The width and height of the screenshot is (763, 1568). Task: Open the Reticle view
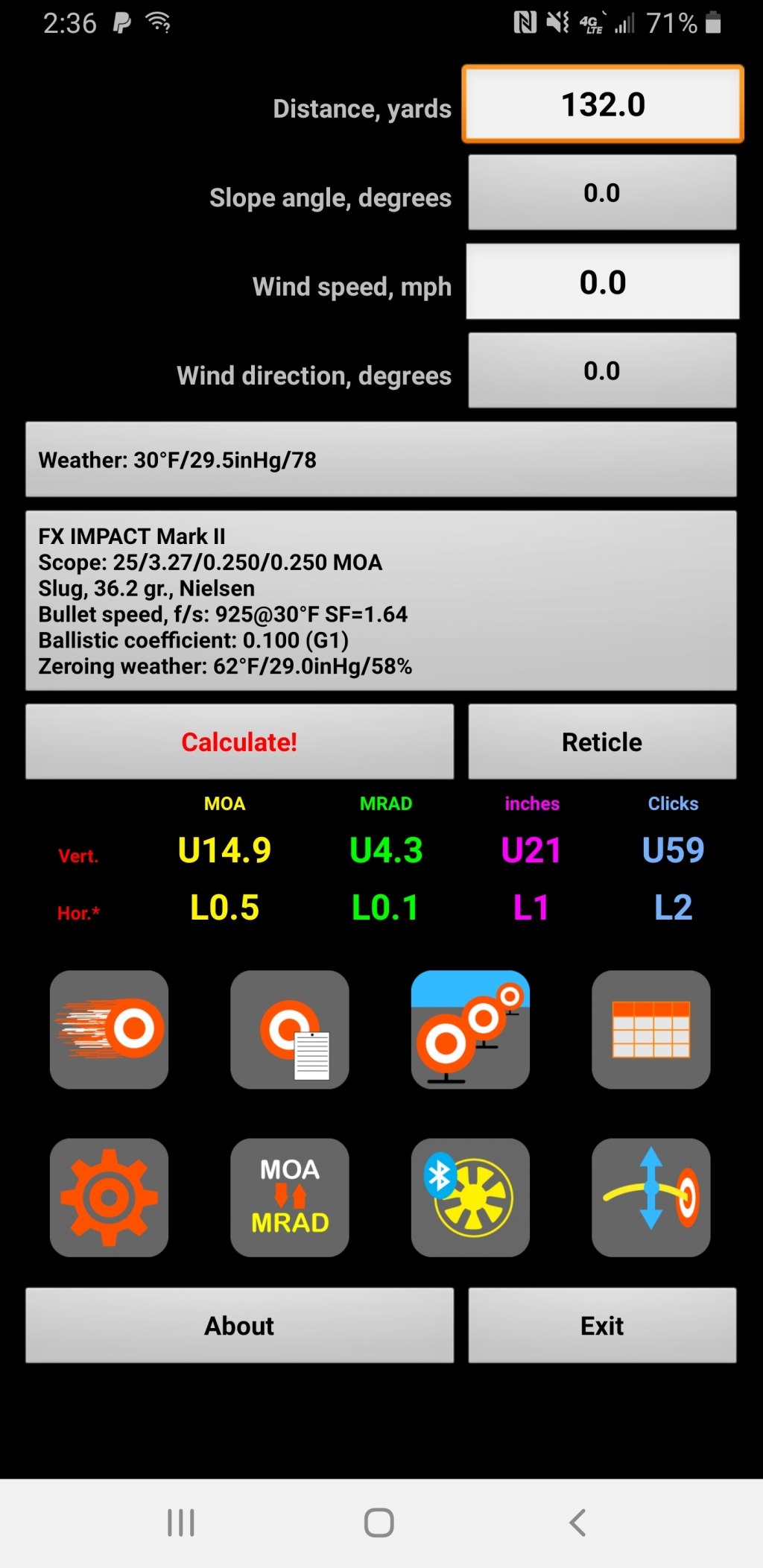point(602,742)
